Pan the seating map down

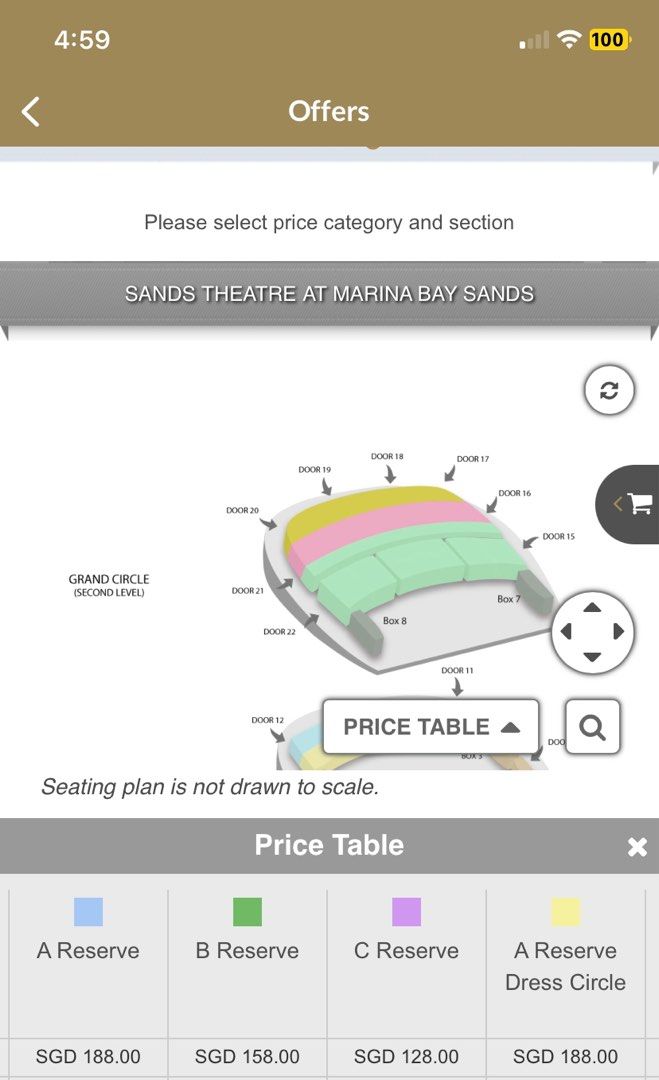point(592,657)
